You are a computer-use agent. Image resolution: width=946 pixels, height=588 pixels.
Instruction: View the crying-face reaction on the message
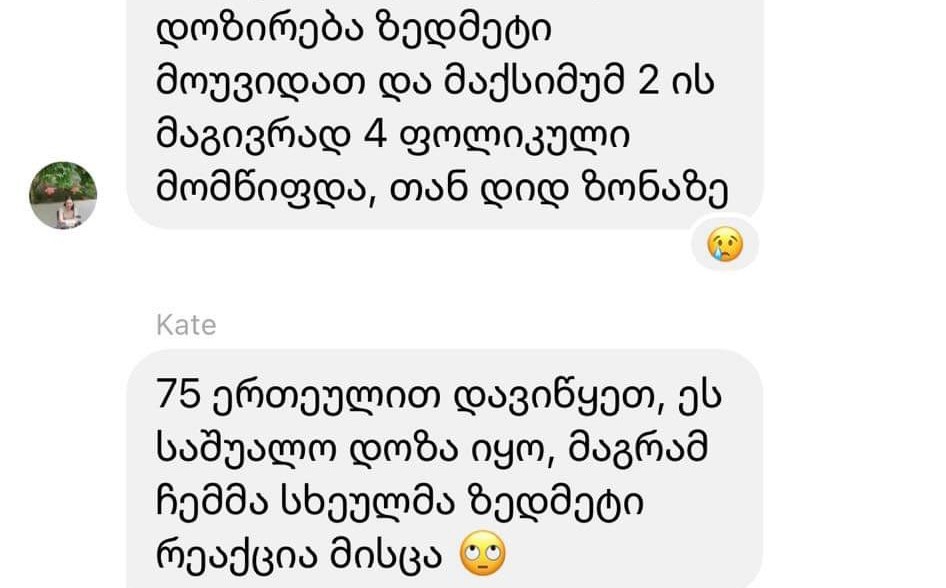[725, 245]
